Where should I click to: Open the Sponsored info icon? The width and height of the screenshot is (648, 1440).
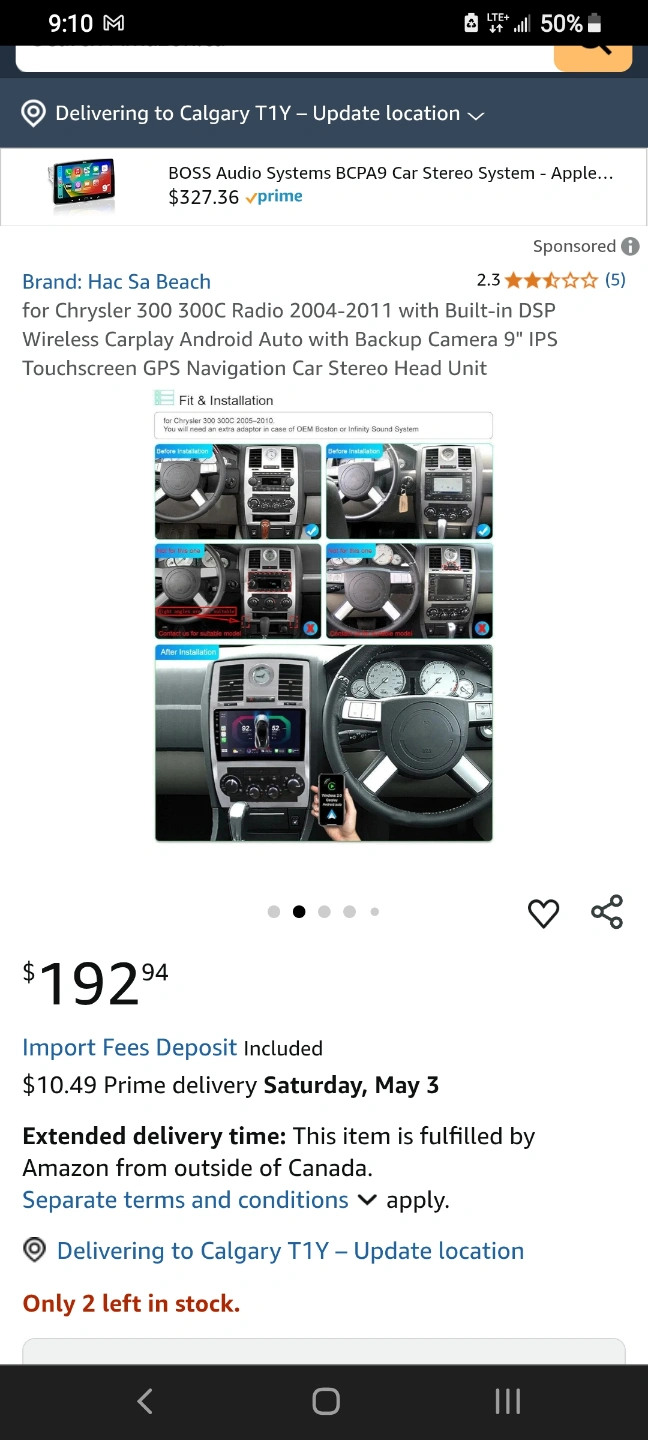pyautogui.click(x=630, y=246)
